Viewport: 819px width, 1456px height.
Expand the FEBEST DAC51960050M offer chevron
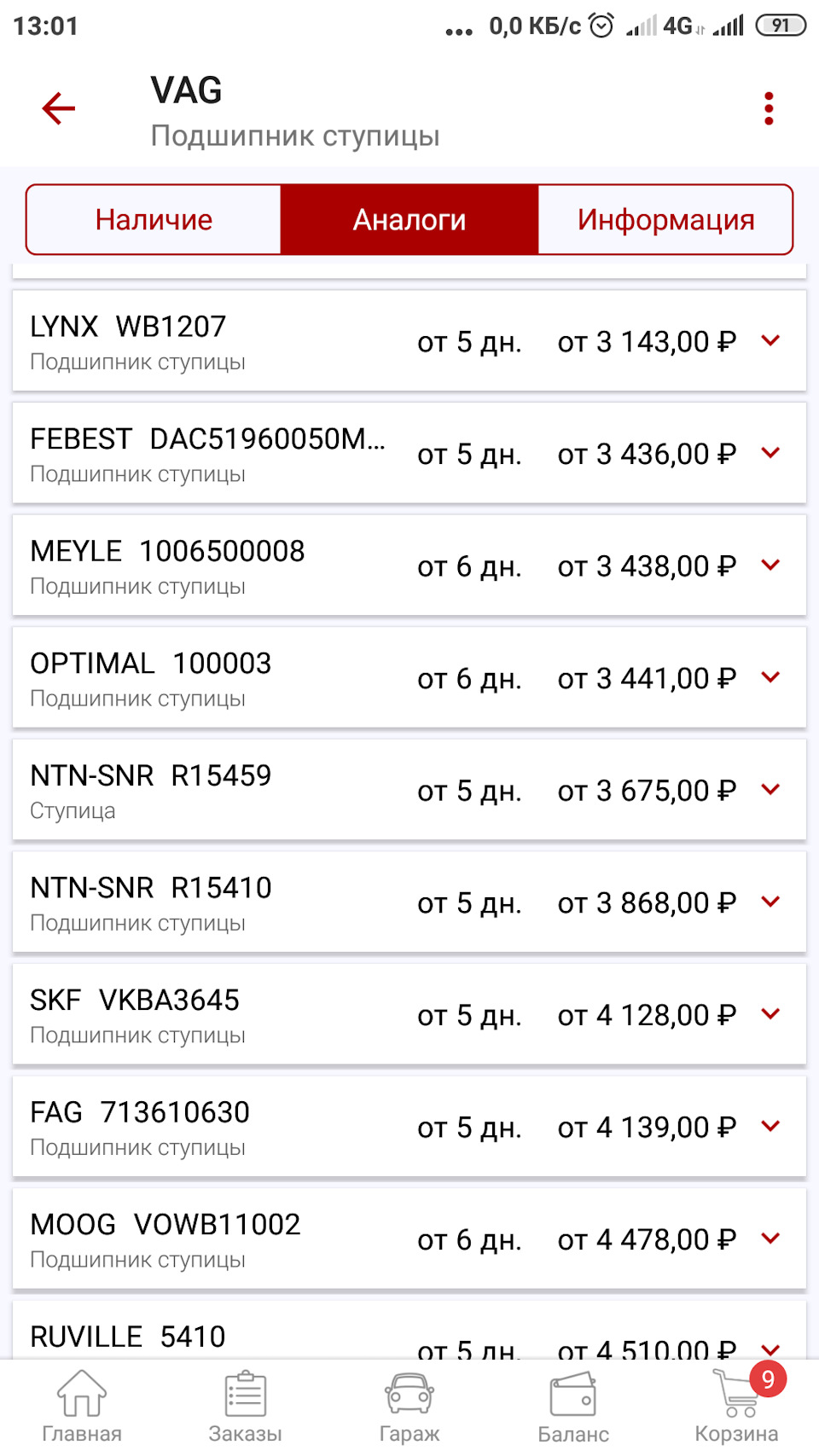(x=770, y=453)
